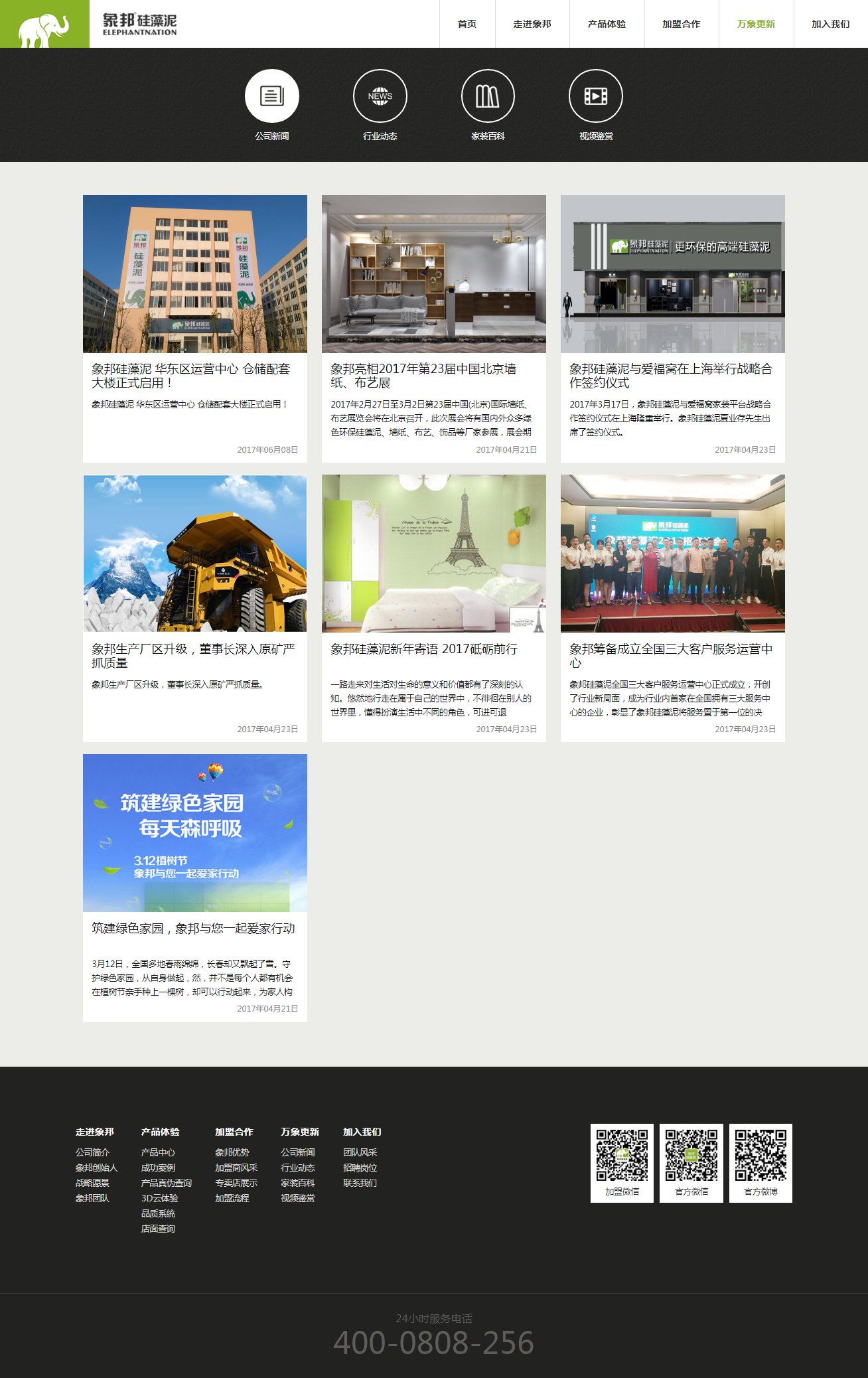Open article 筑建绿色家园，象邦与您一起爱家行动
This screenshot has height=1378, width=868.
[x=193, y=929]
